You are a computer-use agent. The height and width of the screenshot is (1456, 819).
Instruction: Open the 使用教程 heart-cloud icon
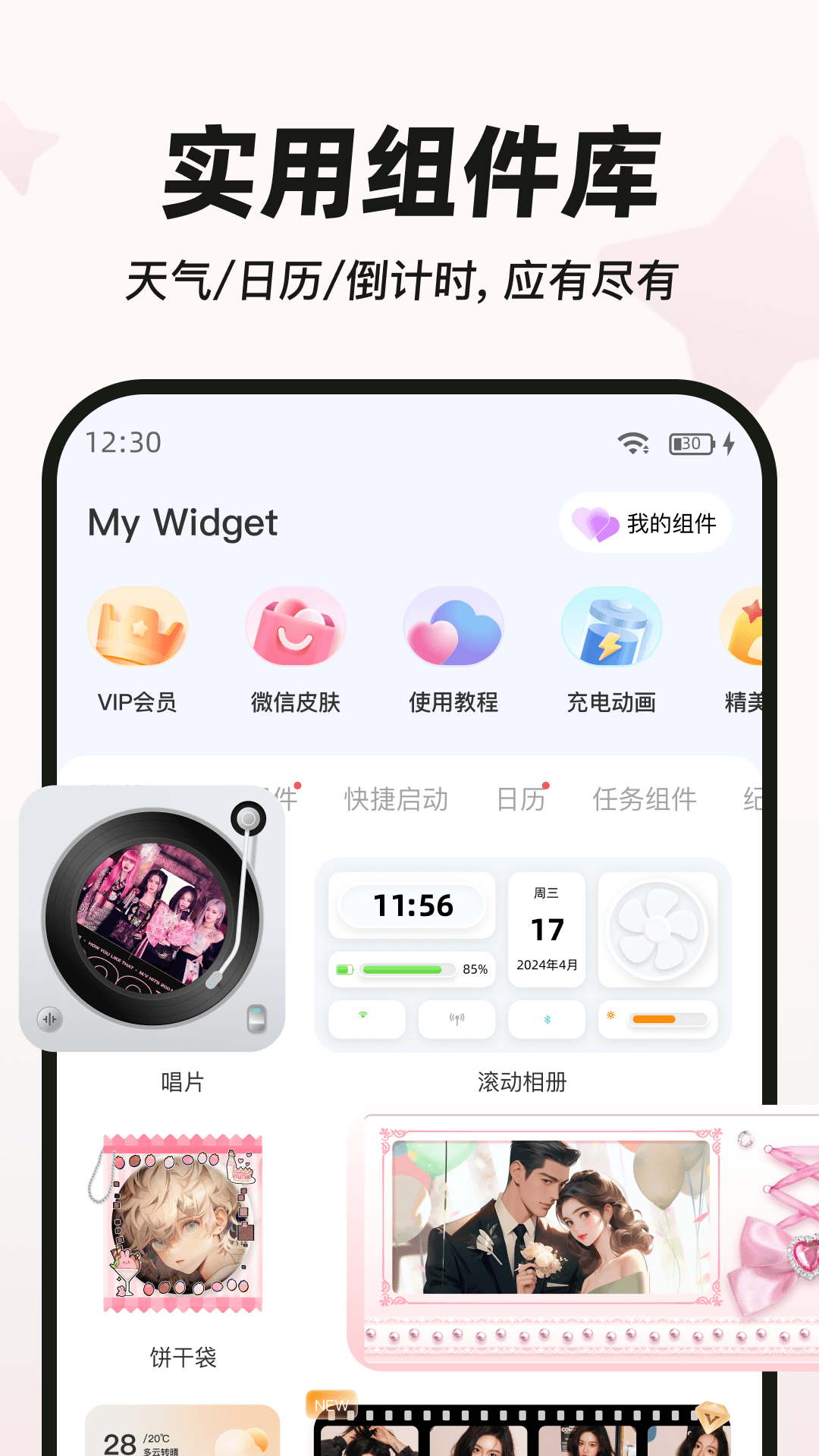pos(453,627)
